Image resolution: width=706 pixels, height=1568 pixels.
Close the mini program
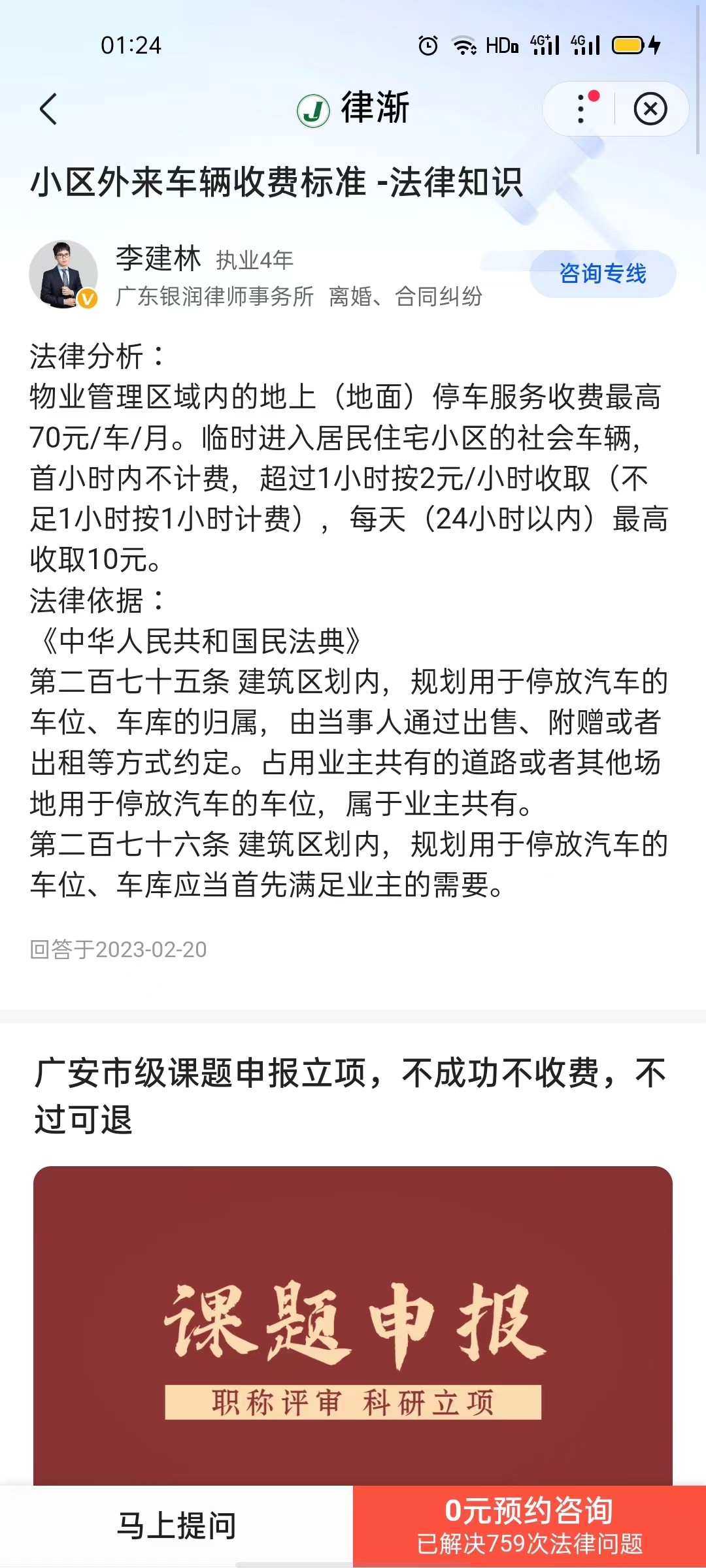(650, 109)
